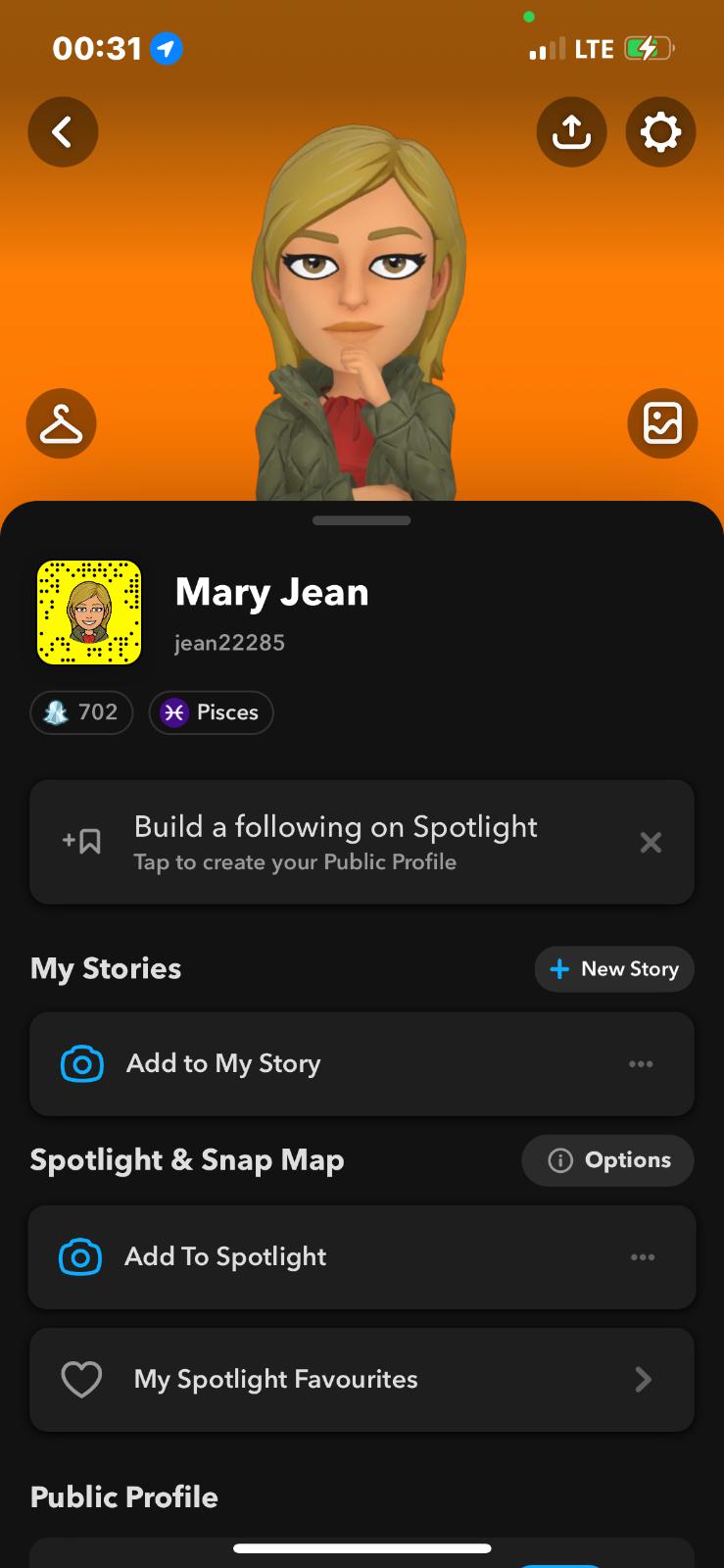Image resolution: width=724 pixels, height=1568 pixels.
Task: Open more options for My Story
Action: coord(641,1064)
